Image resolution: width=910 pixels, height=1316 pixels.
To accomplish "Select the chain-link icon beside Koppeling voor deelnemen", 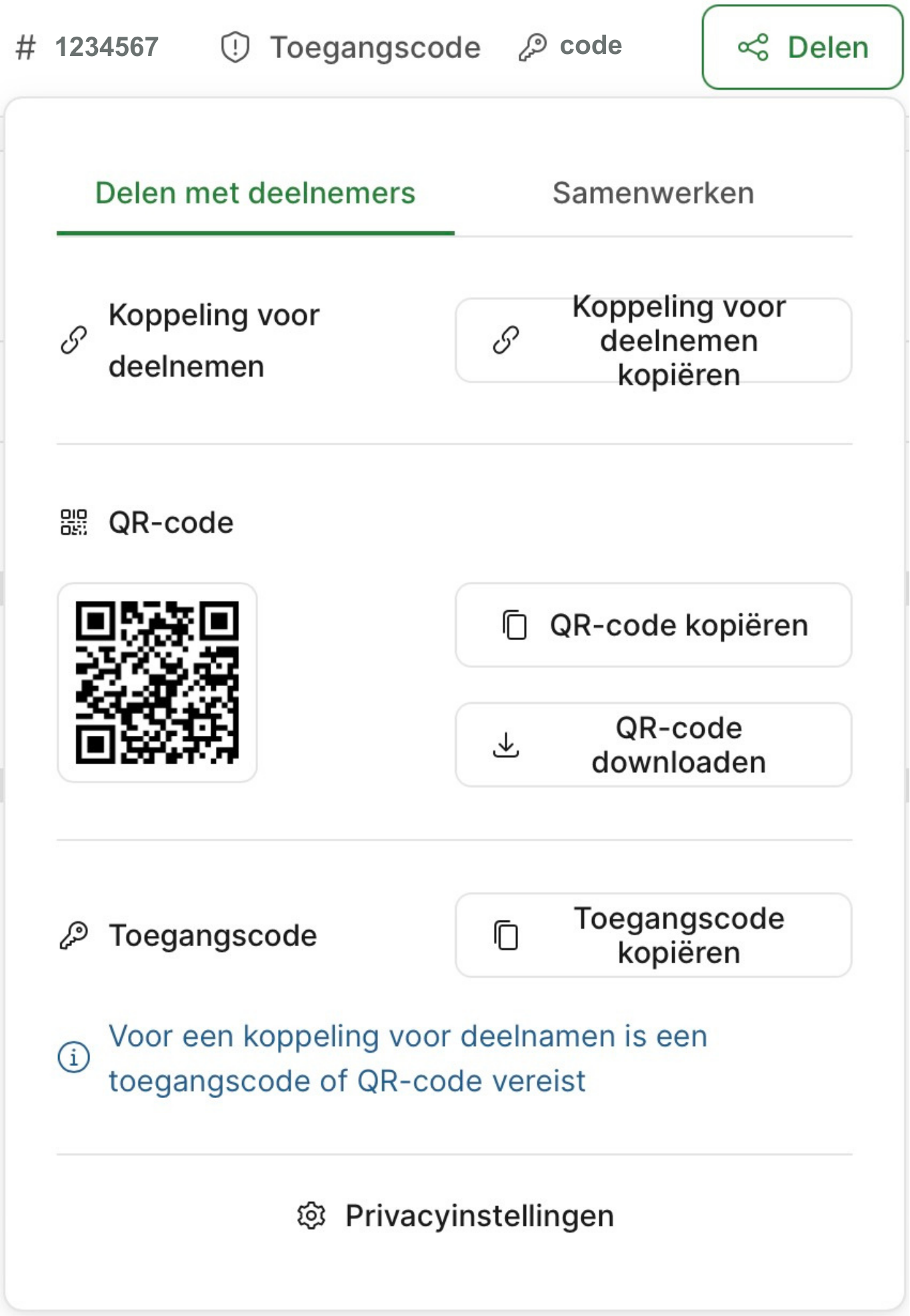I will [72, 340].
